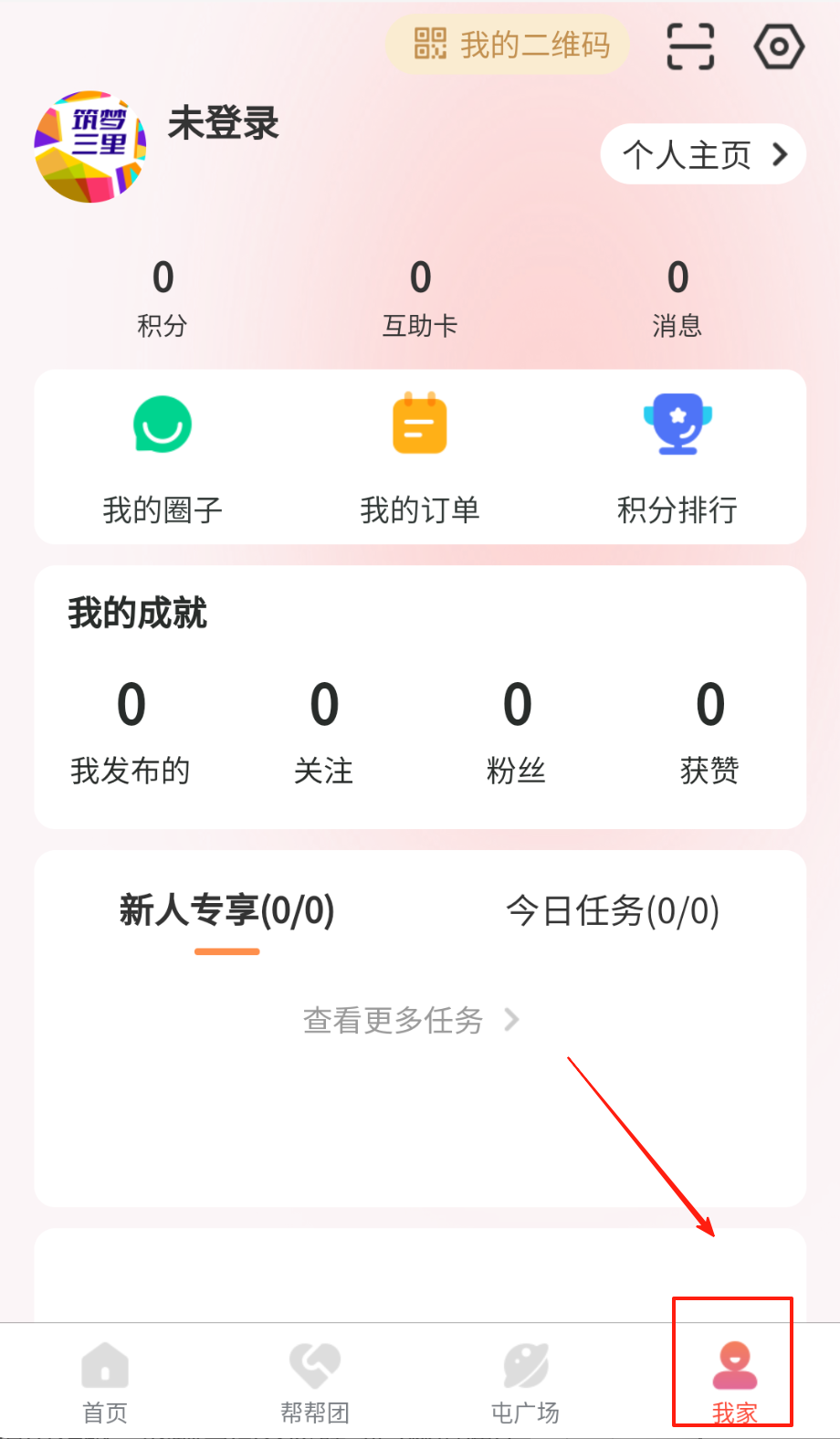The height and width of the screenshot is (1439, 840).
Task: Check 消息 messages
Action: [677, 297]
